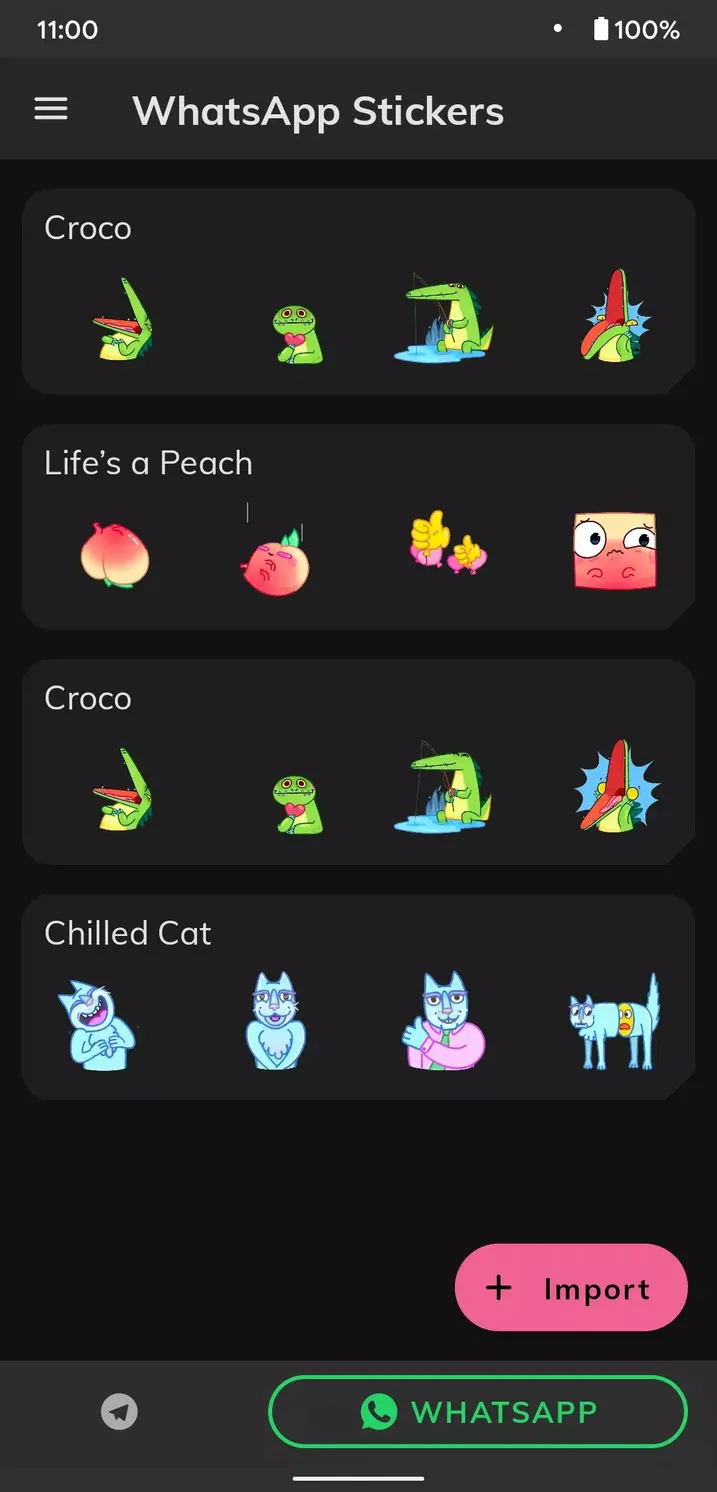Open the hamburger drawer menu
The image size is (717, 1492).
(51, 110)
